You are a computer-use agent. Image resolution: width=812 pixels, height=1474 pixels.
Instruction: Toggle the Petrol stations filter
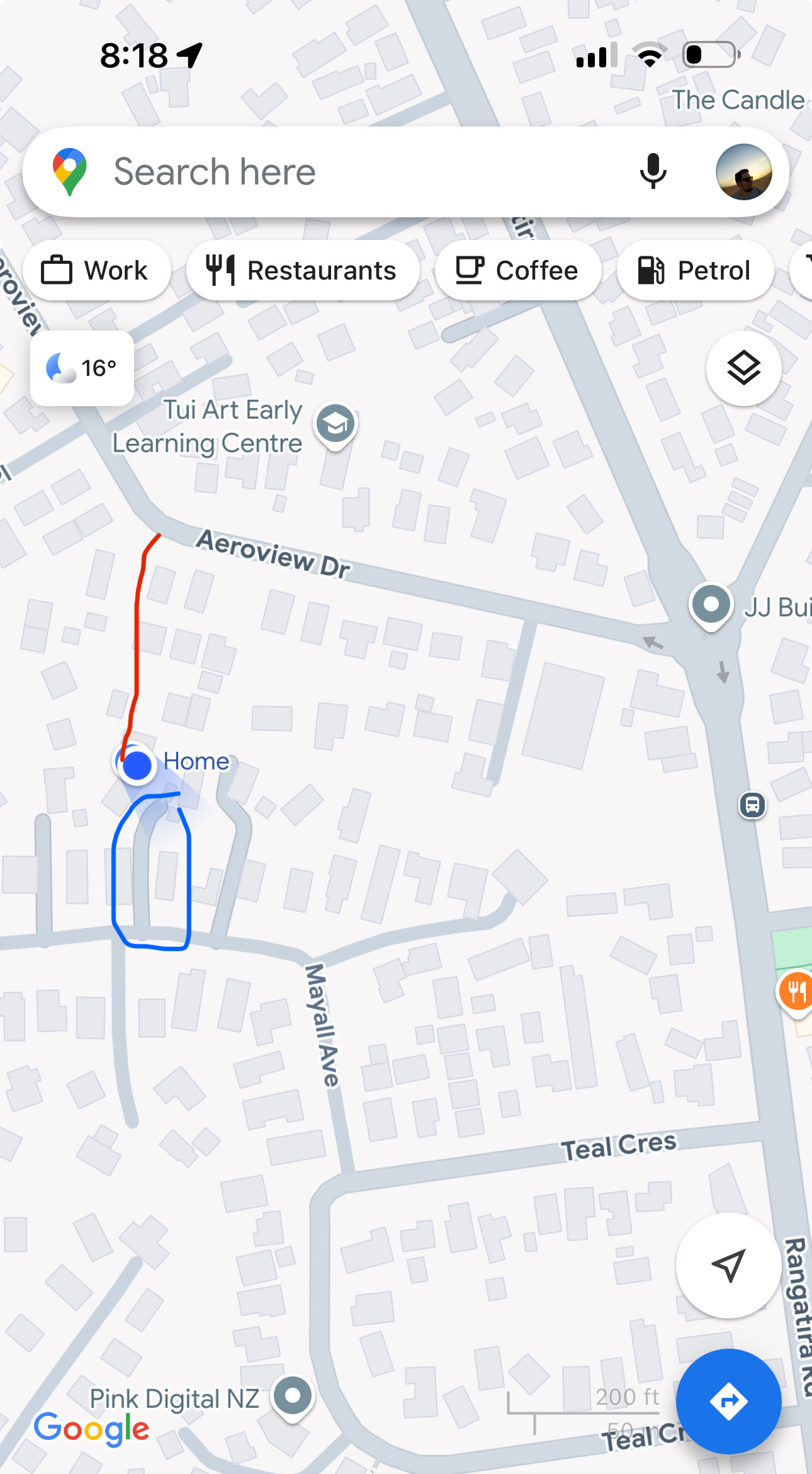[x=695, y=269]
